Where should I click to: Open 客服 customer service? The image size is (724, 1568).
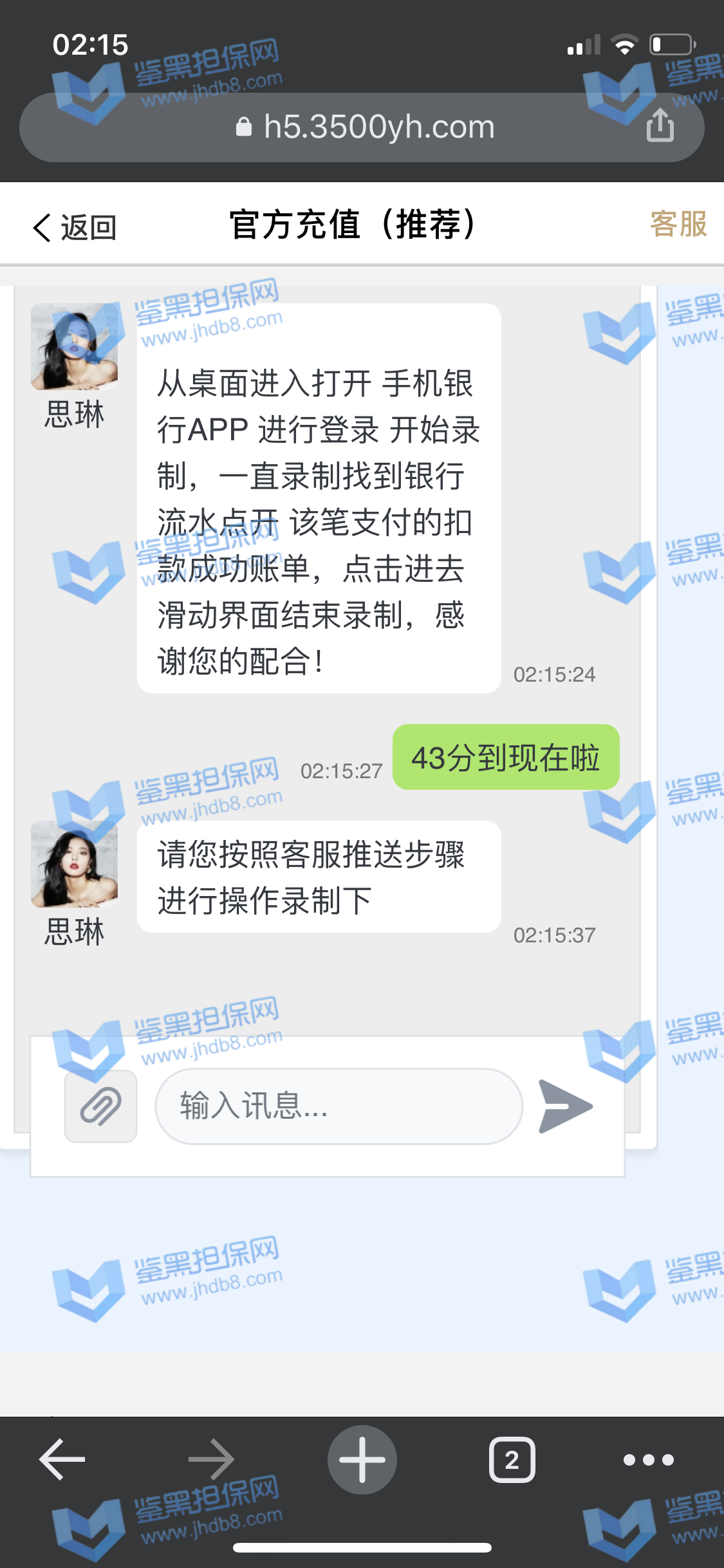click(678, 224)
